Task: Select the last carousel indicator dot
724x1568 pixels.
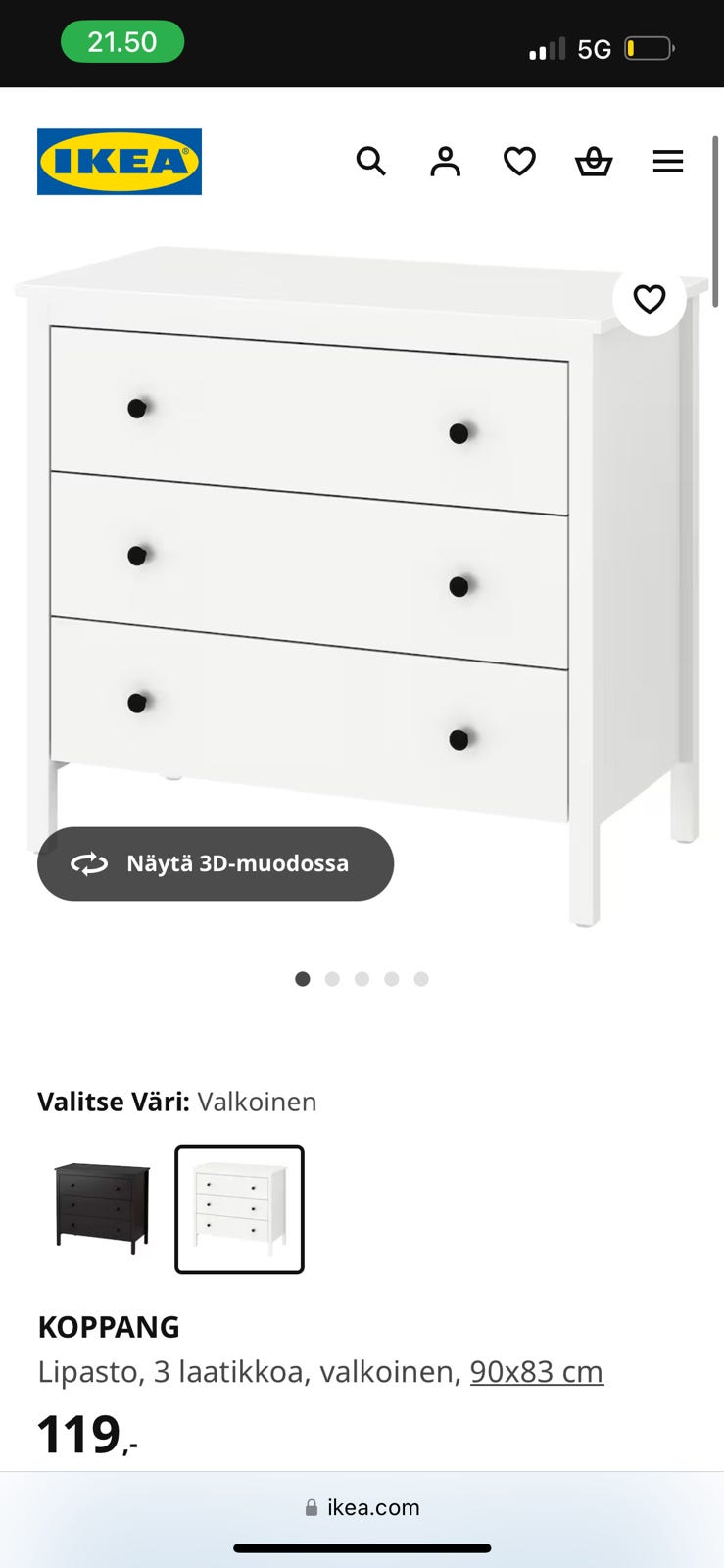Action: 421,978
